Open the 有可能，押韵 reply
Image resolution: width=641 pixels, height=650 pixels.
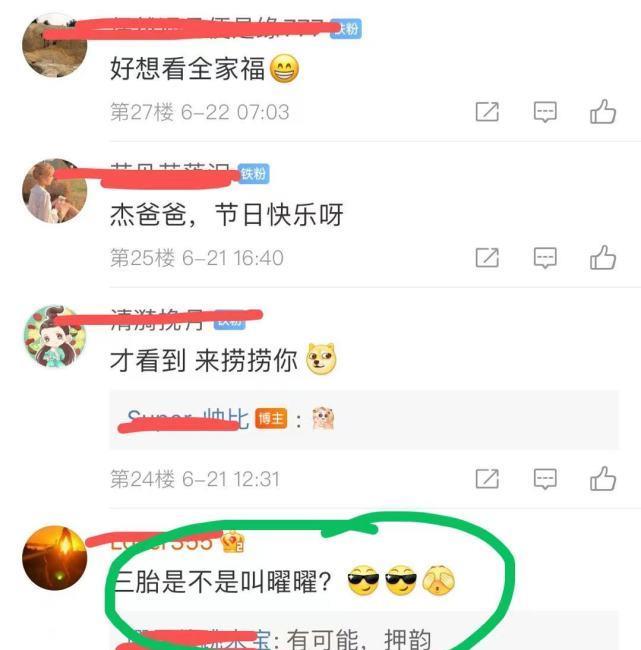coord(362,637)
